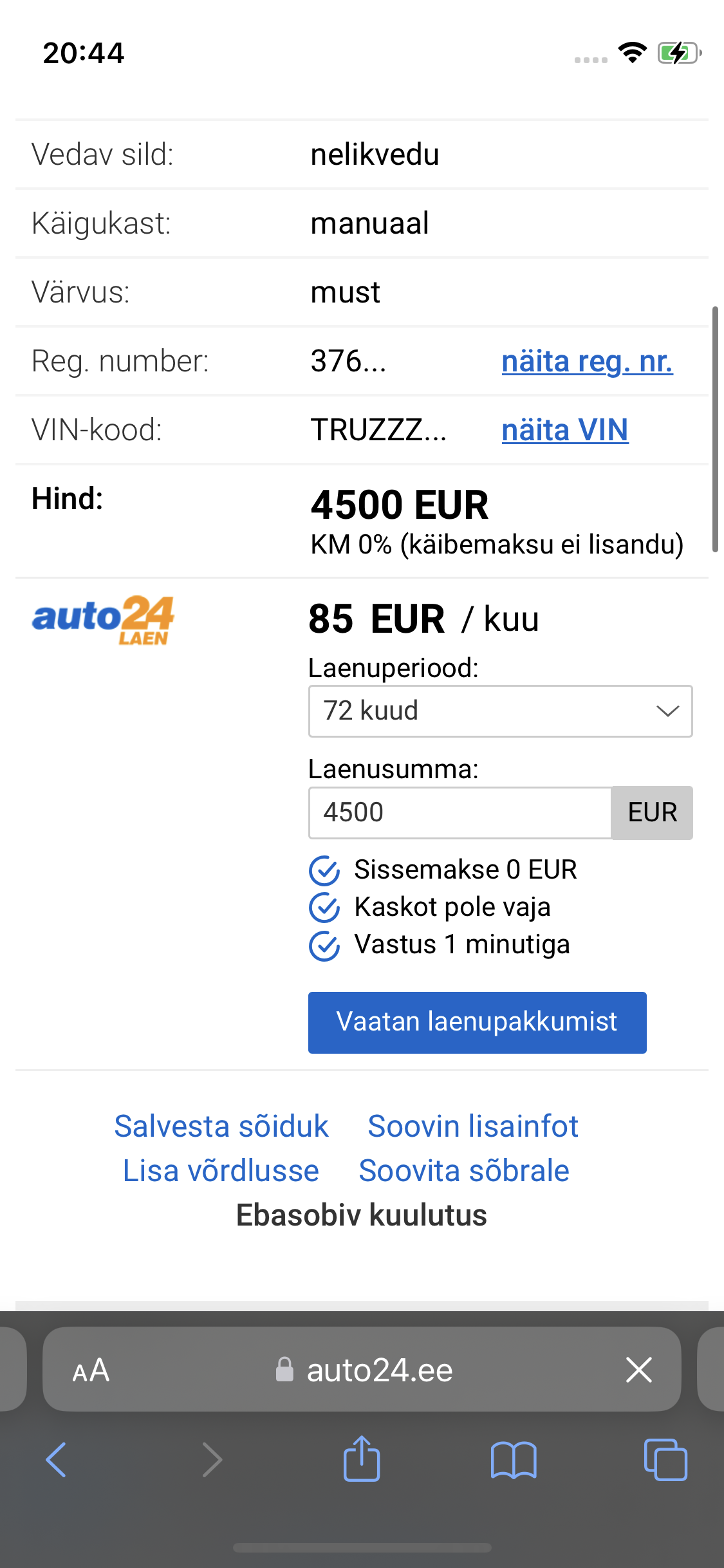Image resolution: width=724 pixels, height=1568 pixels.
Task: Go back to the previous page
Action: tap(57, 1459)
